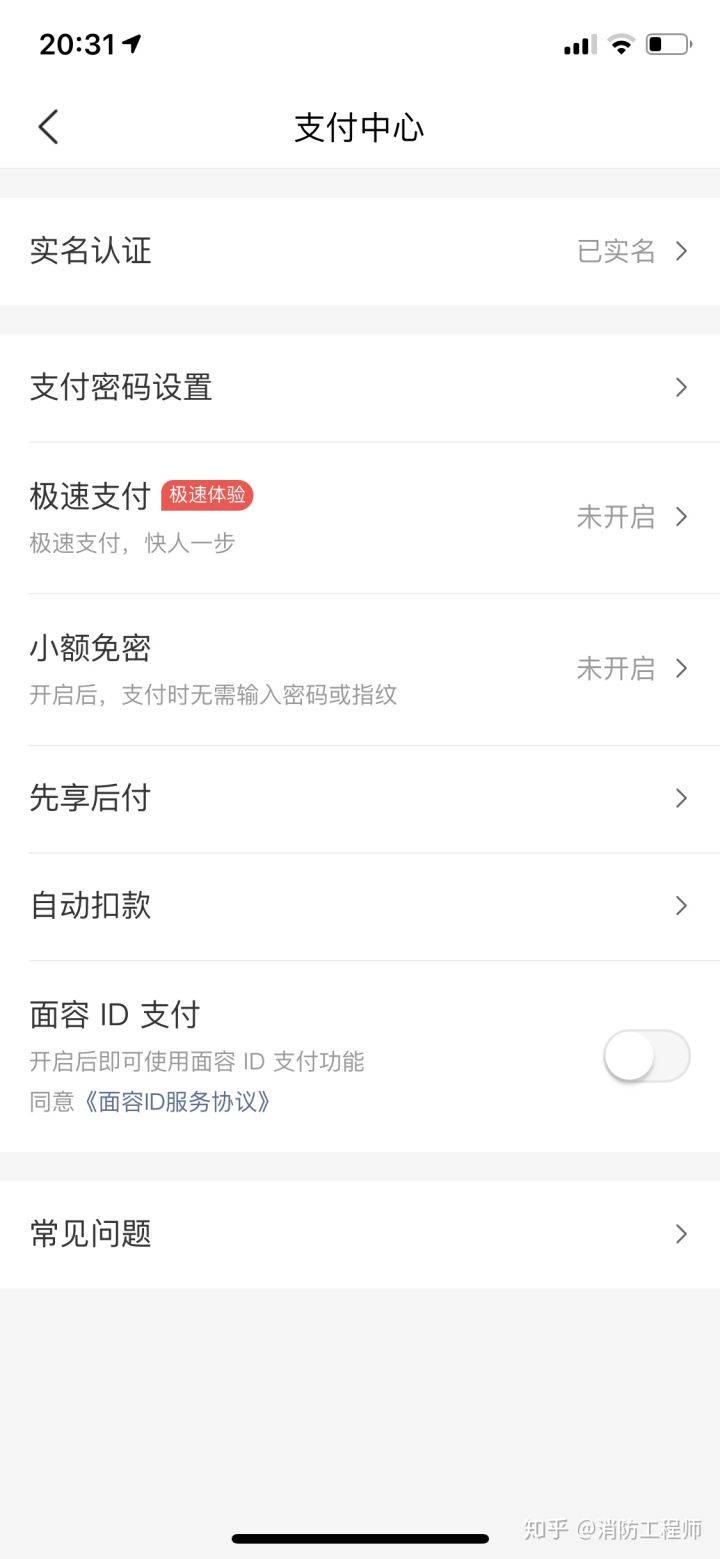Click the location arrow in the status bar

131,42
